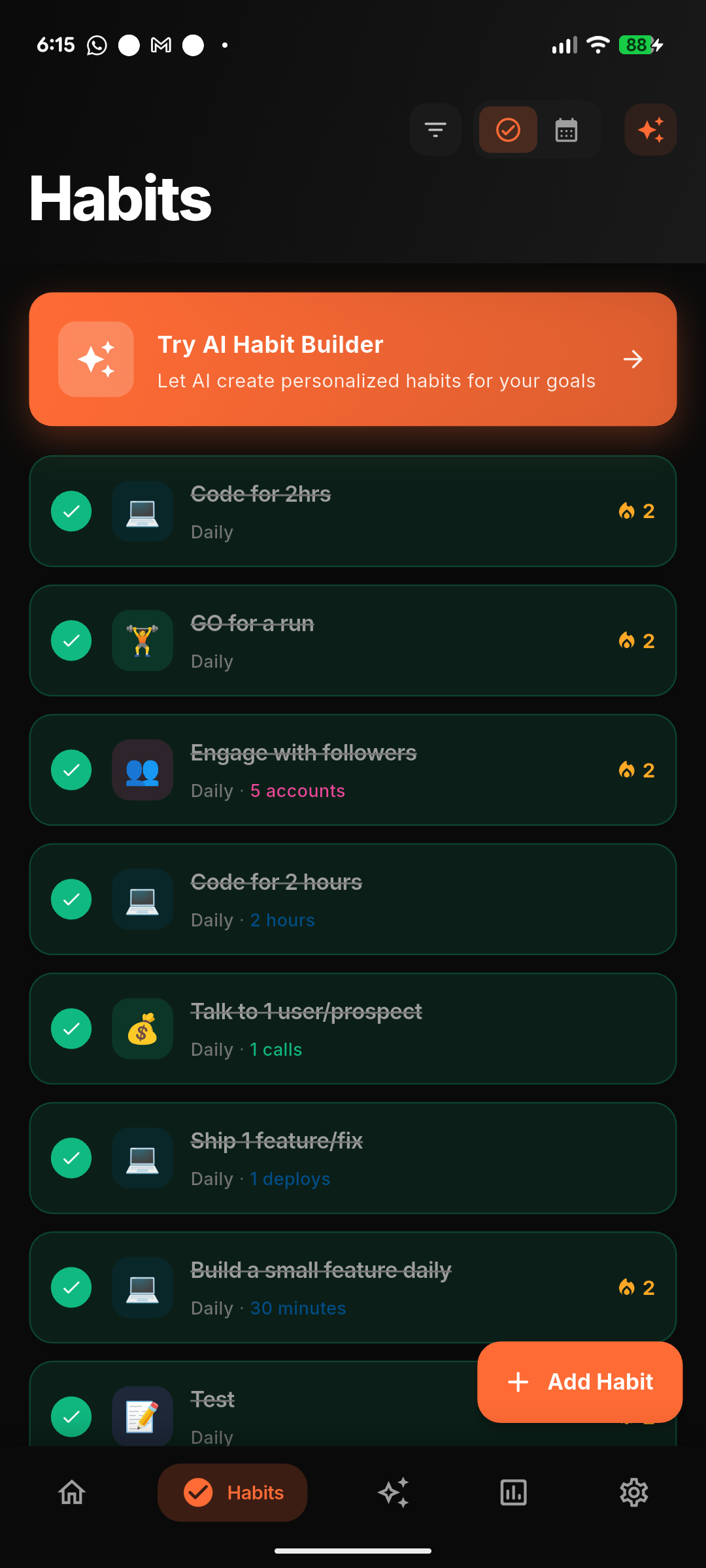
Task: Uncheck the Engage with followers habit
Action: coord(71,770)
